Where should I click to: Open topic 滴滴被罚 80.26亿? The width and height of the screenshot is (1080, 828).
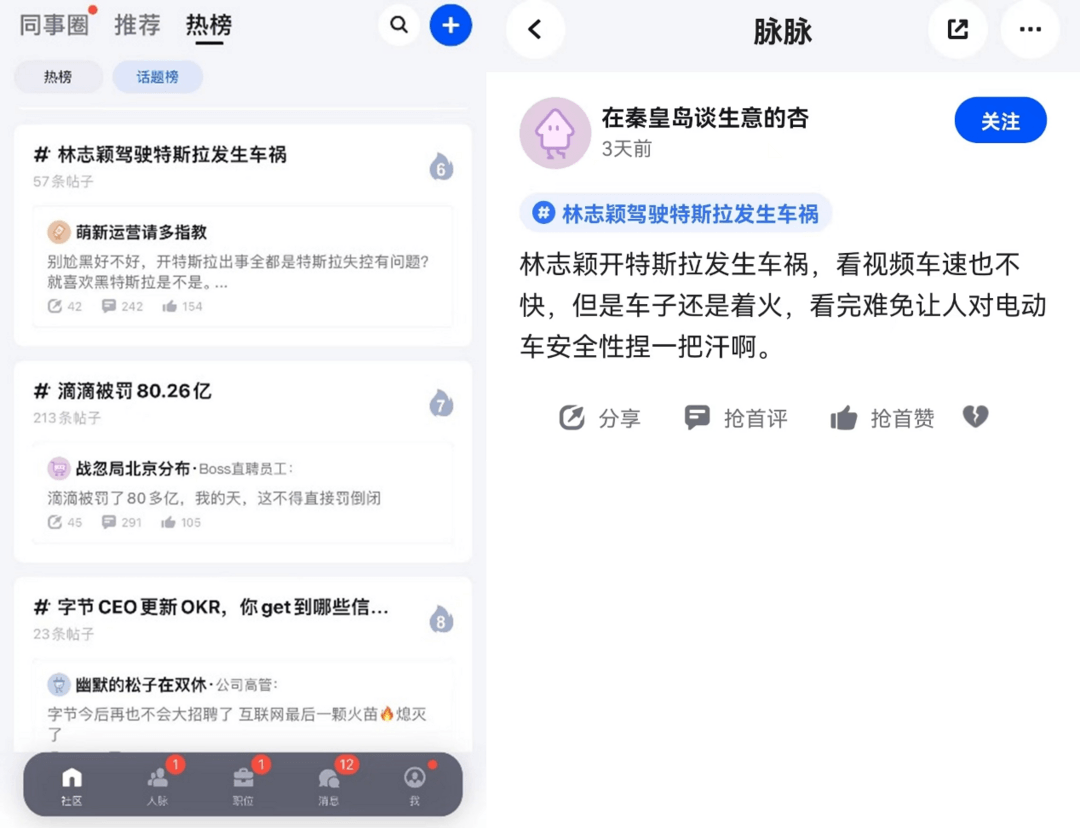point(134,391)
